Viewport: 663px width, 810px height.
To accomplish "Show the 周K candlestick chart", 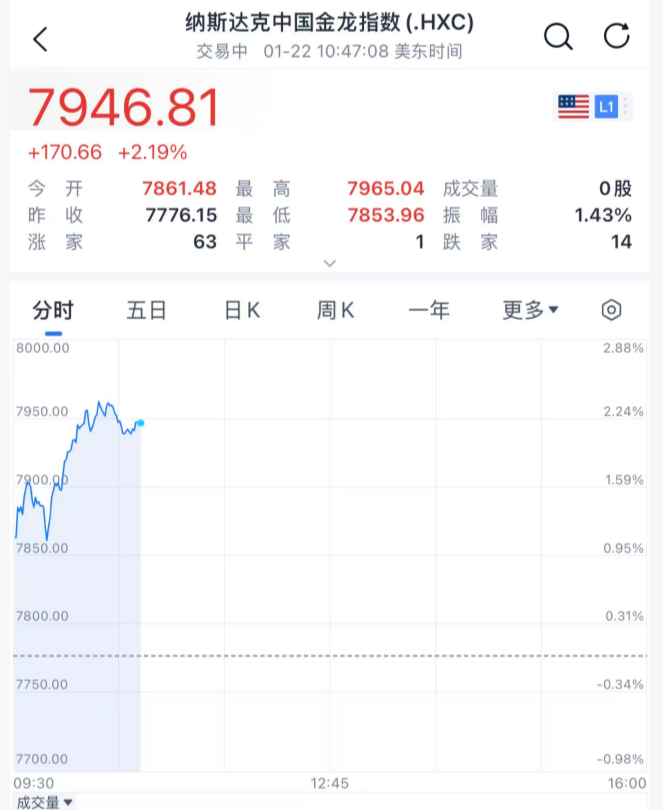I will tap(336, 310).
